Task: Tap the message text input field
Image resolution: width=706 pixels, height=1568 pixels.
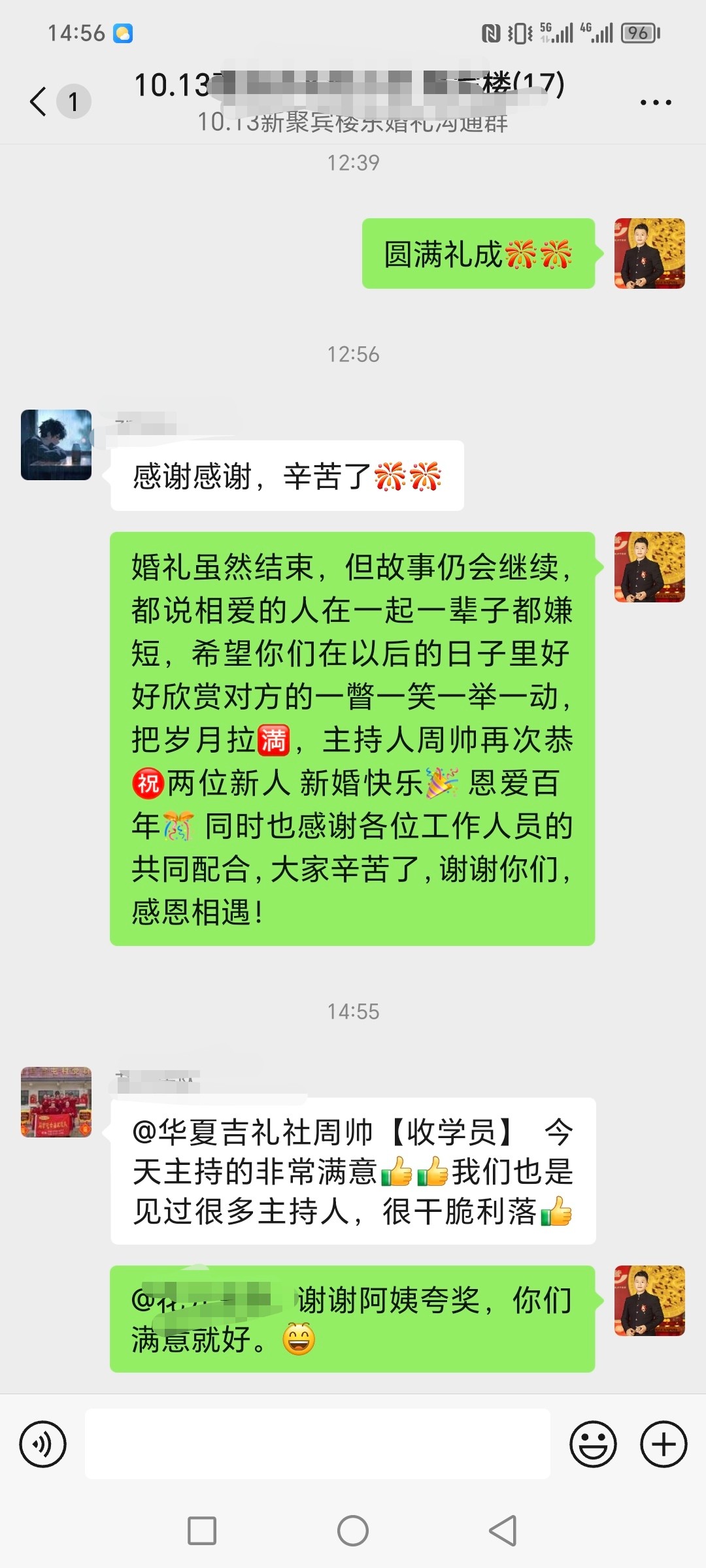Action: (x=318, y=1444)
